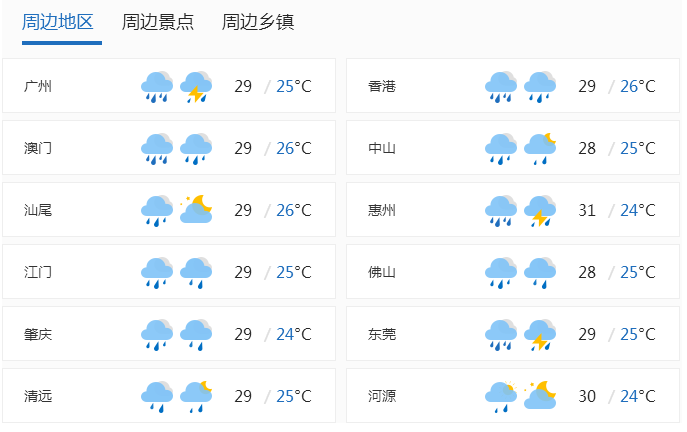The height and width of the screenshot is (432, 687).
Task: View the 中山 weather details
Action: pos(382,149)
